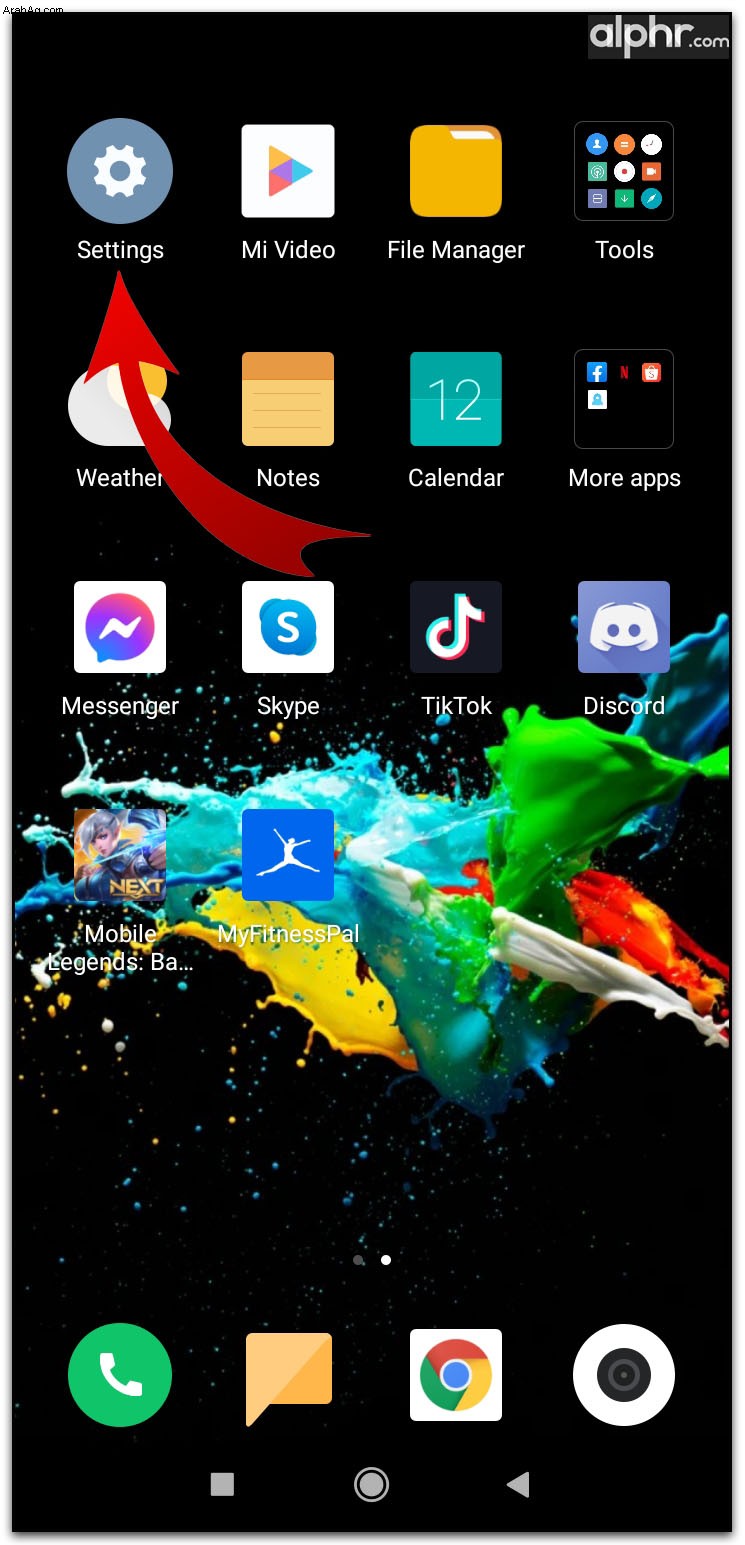Image resolution: width=745 pixels, height=1545 pixels.
Task: Launch Mi Video
Action: pyautogui.click(x=288, y=171)
